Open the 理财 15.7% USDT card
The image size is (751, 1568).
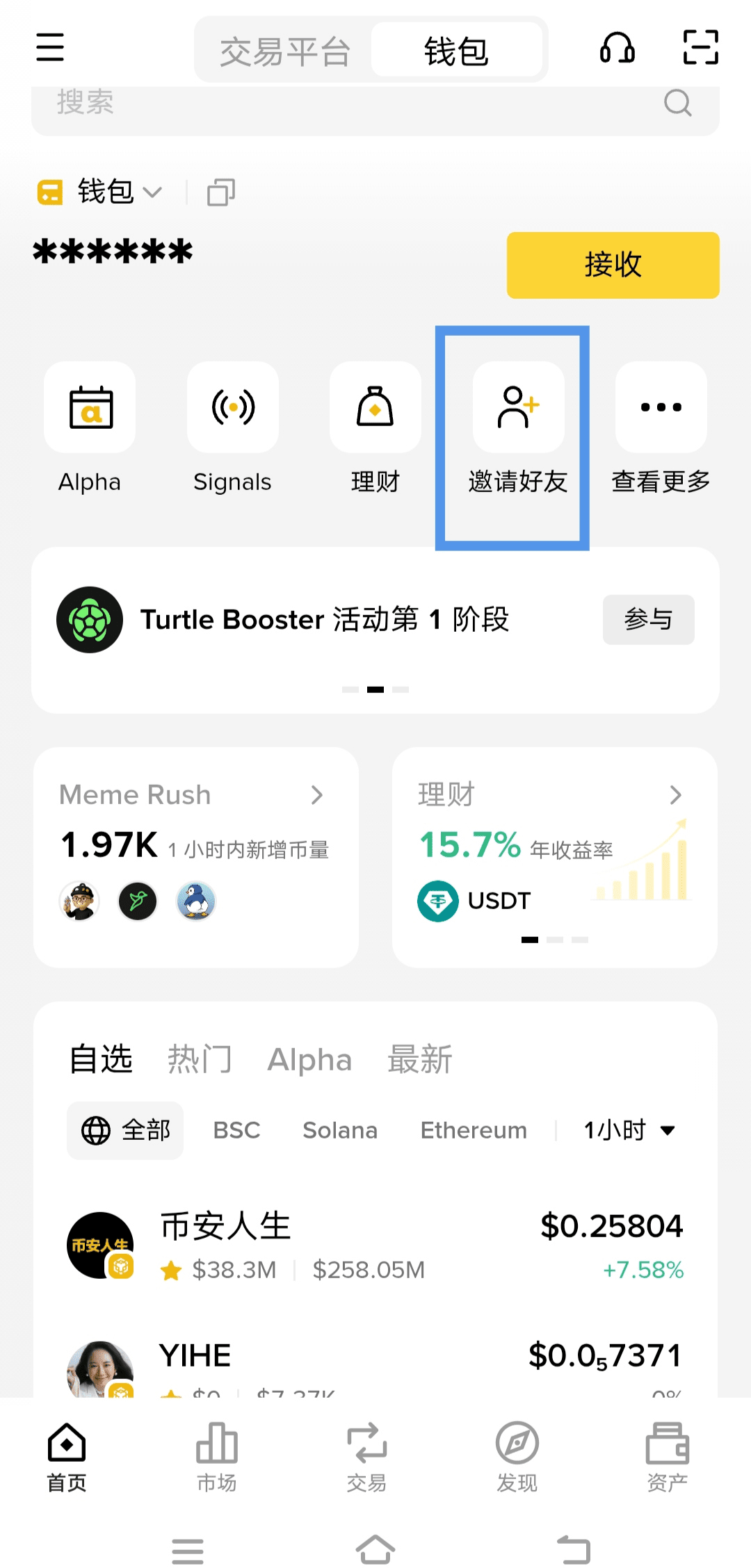[x=554, y=856]
